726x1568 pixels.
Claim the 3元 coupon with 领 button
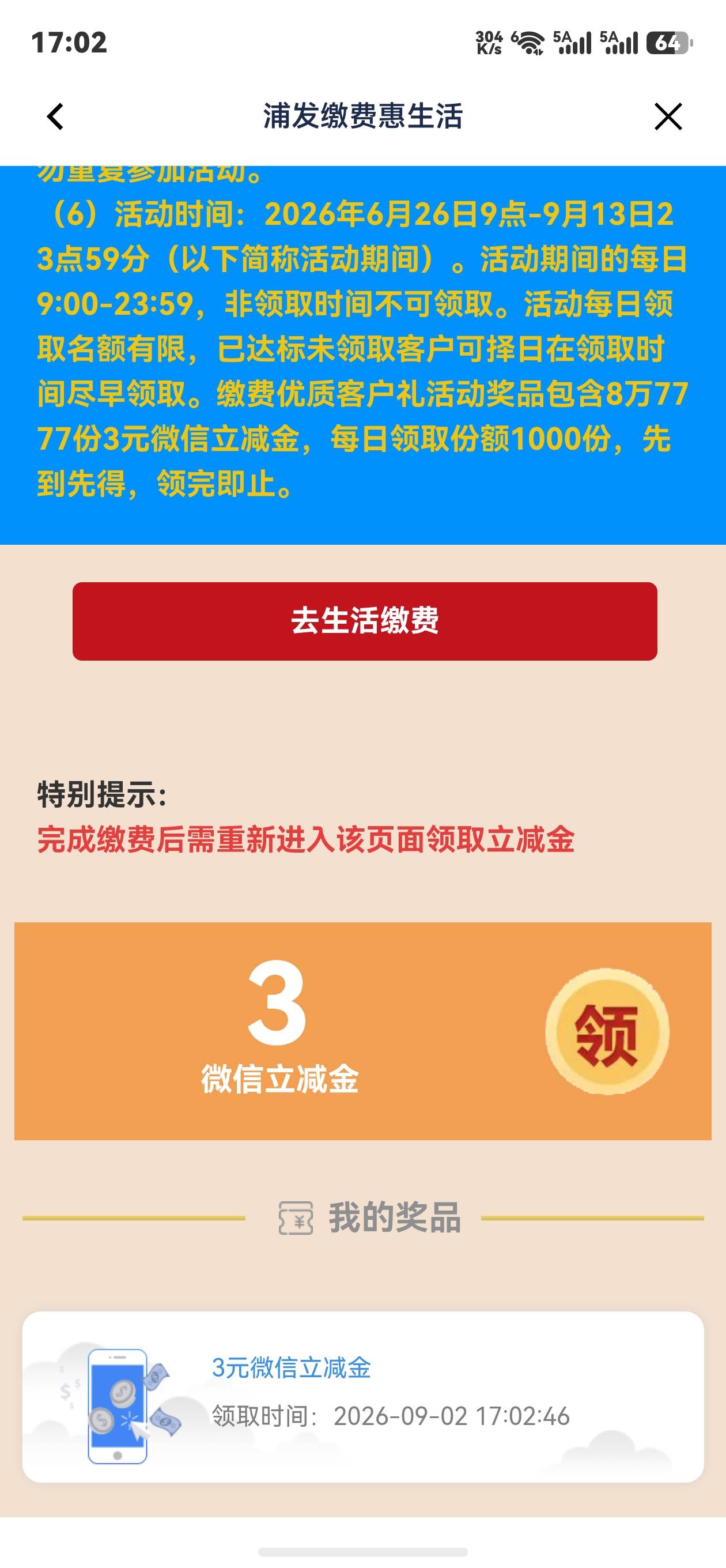[607, 1031]
